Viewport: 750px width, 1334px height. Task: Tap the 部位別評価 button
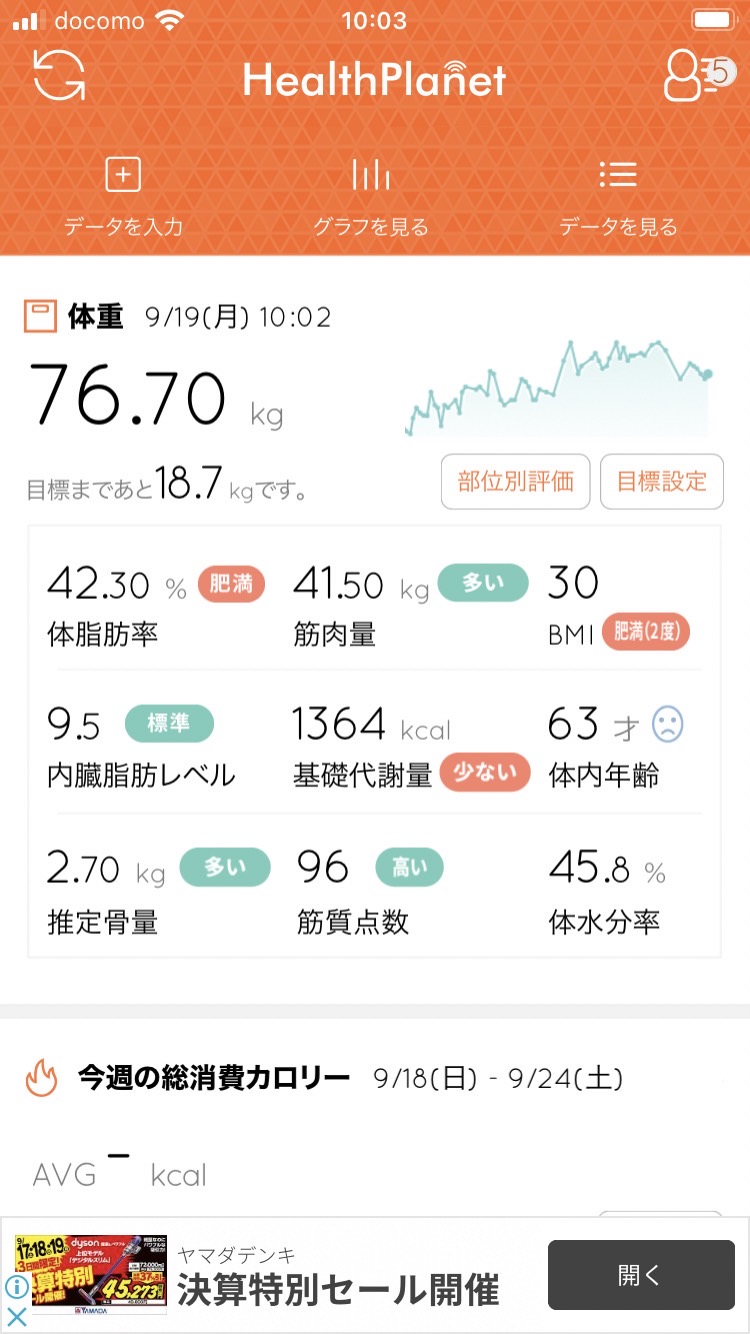coord(515,482)
